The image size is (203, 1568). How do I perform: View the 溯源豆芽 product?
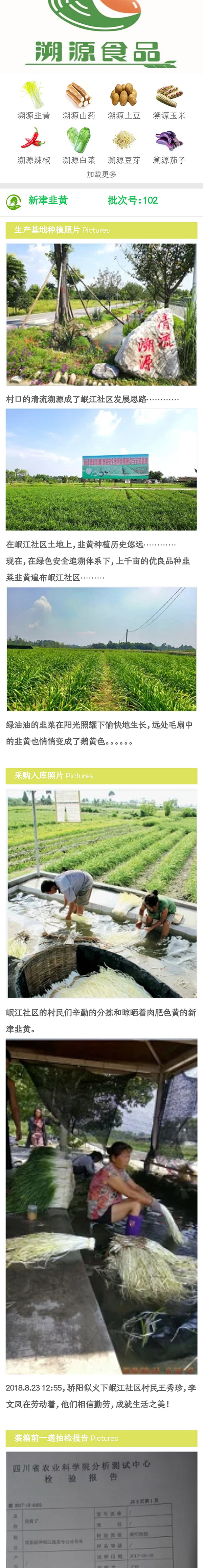click(124, 145)
